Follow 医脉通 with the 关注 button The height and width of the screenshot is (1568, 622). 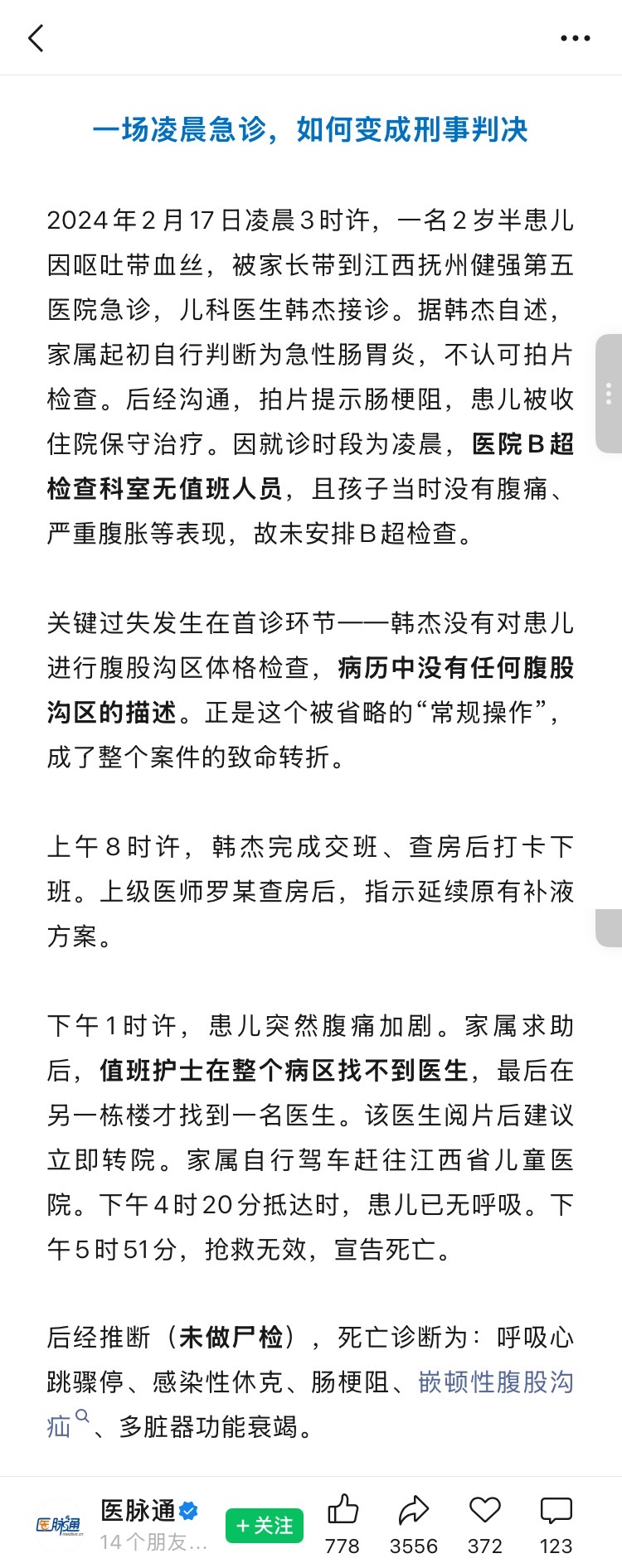pyautogui.click(x=265, y=1525)
